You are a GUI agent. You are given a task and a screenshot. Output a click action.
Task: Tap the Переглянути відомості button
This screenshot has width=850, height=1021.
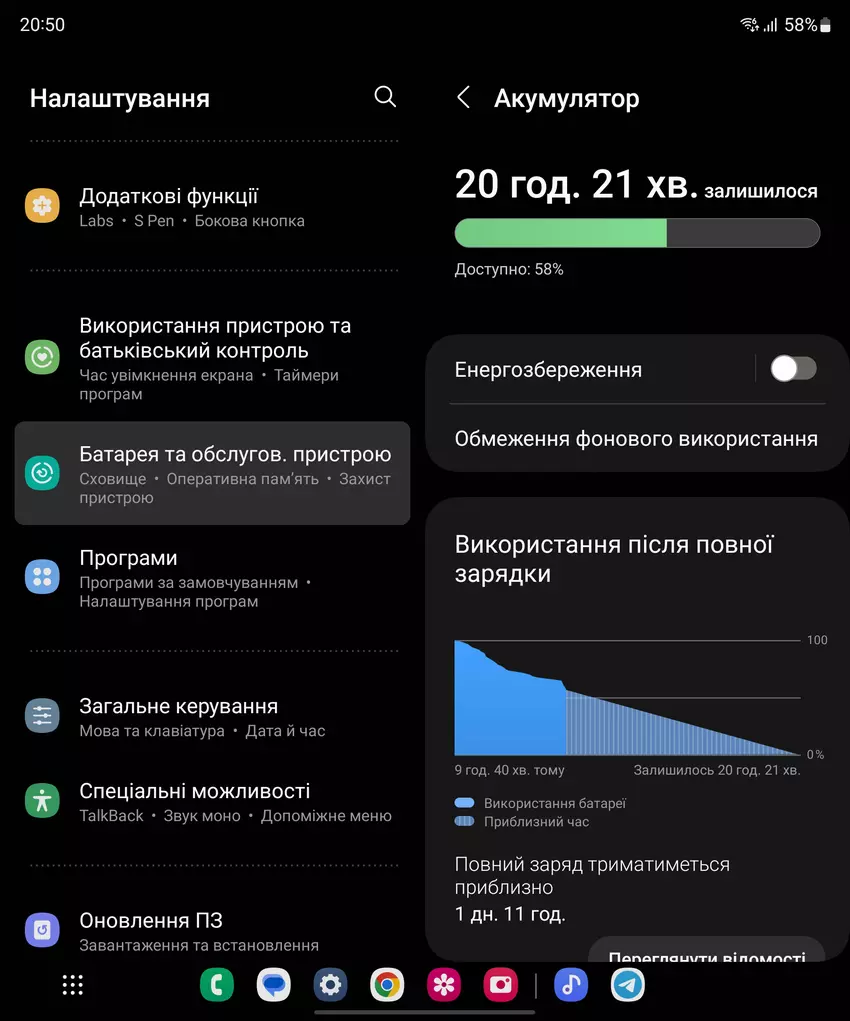(706, 955)
